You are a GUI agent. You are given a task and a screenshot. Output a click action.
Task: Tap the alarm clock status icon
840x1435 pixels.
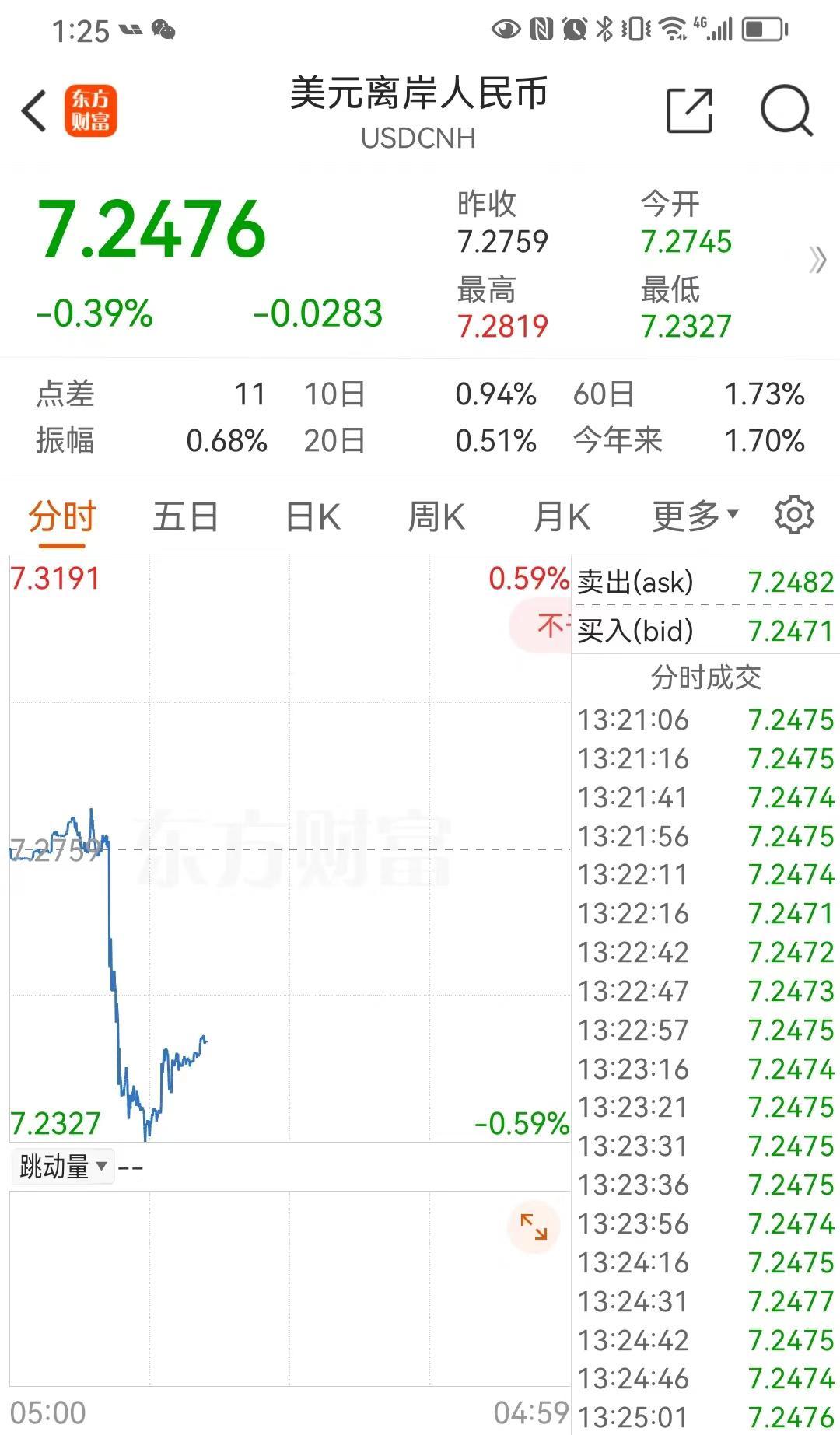coord(573,30)
